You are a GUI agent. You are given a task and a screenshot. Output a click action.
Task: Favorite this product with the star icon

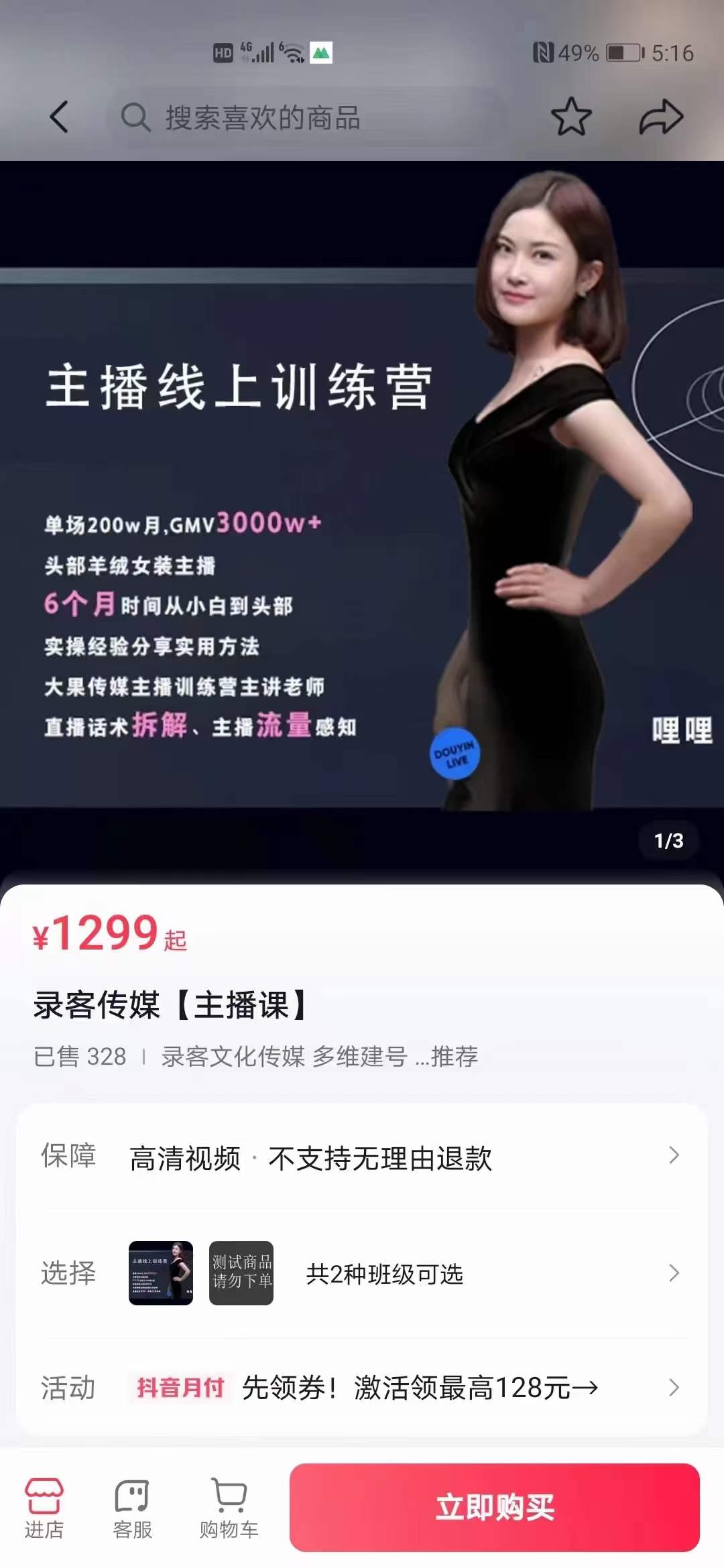[571, 117]
